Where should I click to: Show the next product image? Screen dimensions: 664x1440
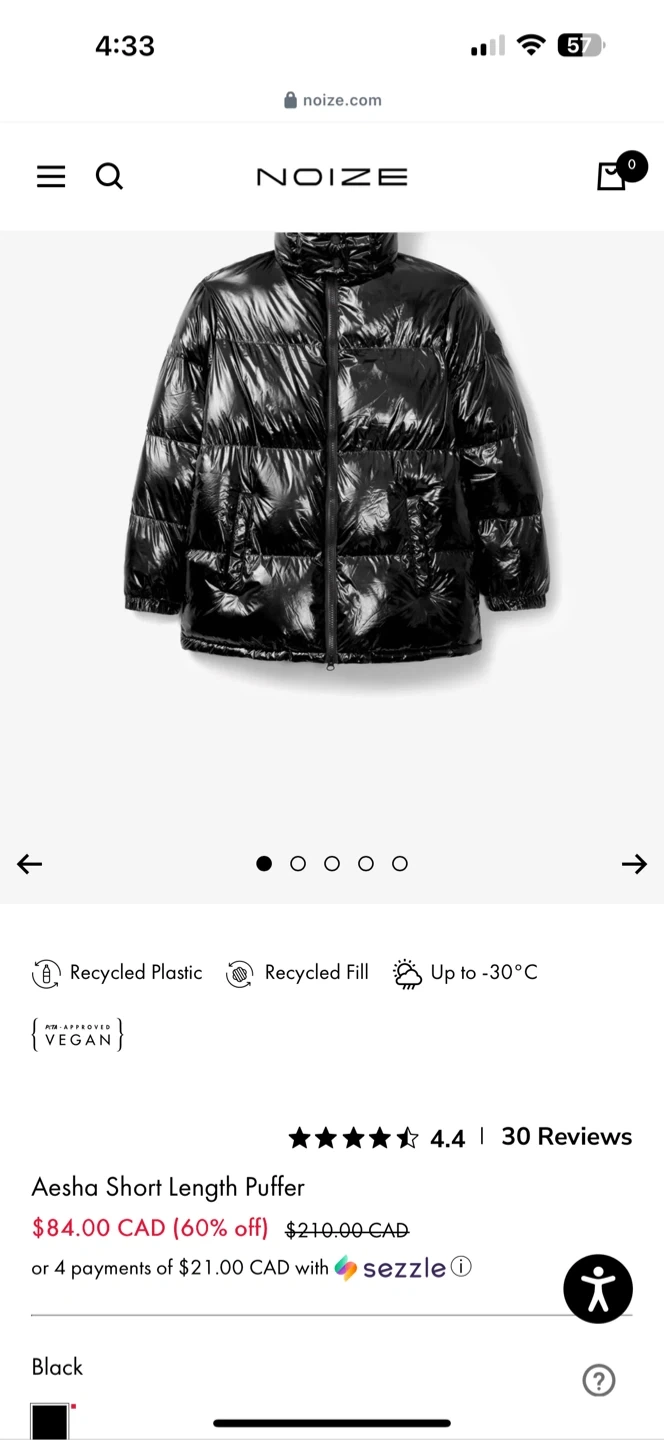click(x=634, y=864)
